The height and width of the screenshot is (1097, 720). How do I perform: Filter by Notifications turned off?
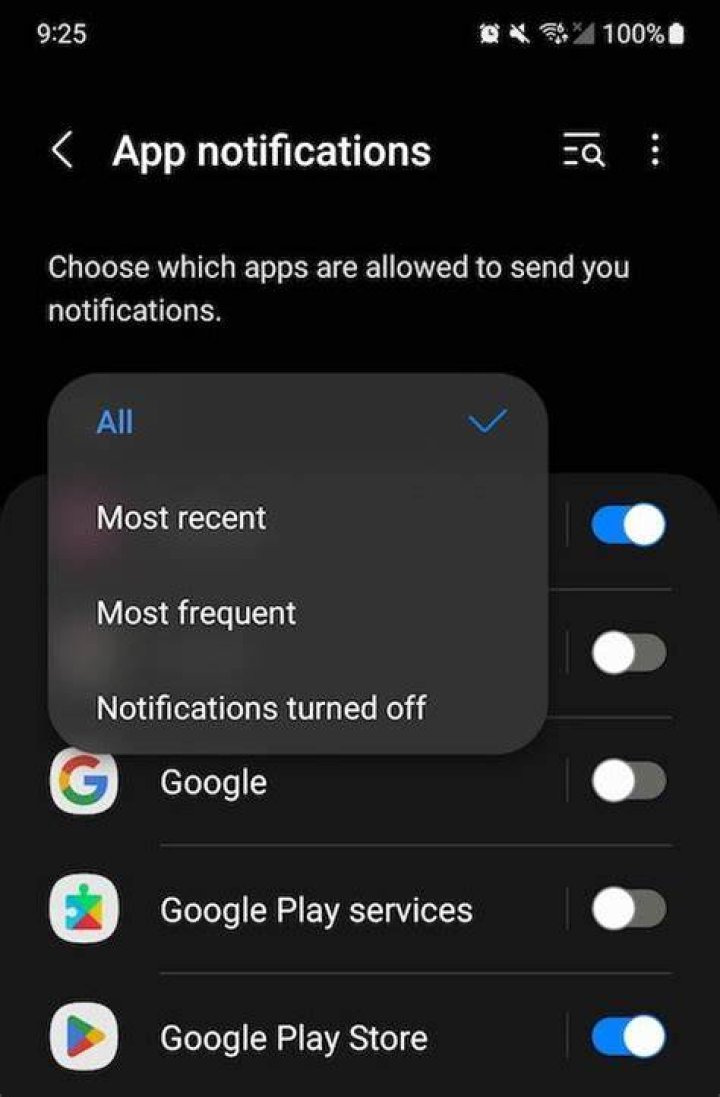click(x=297, y=707)
